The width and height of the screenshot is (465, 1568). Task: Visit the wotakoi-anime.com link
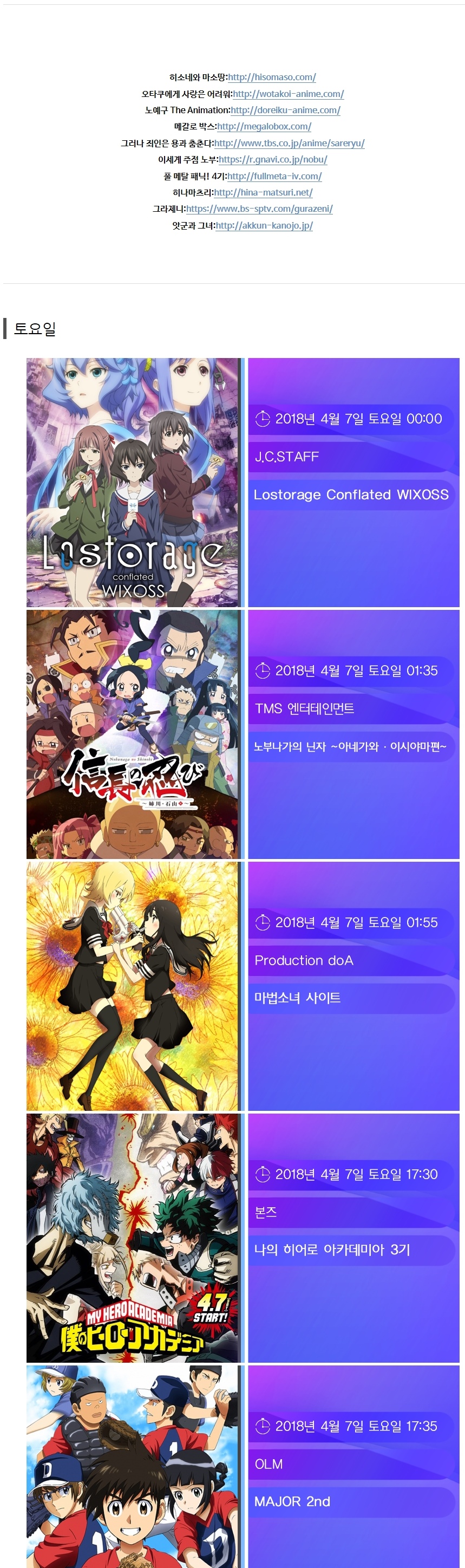(x=288, y=94)
